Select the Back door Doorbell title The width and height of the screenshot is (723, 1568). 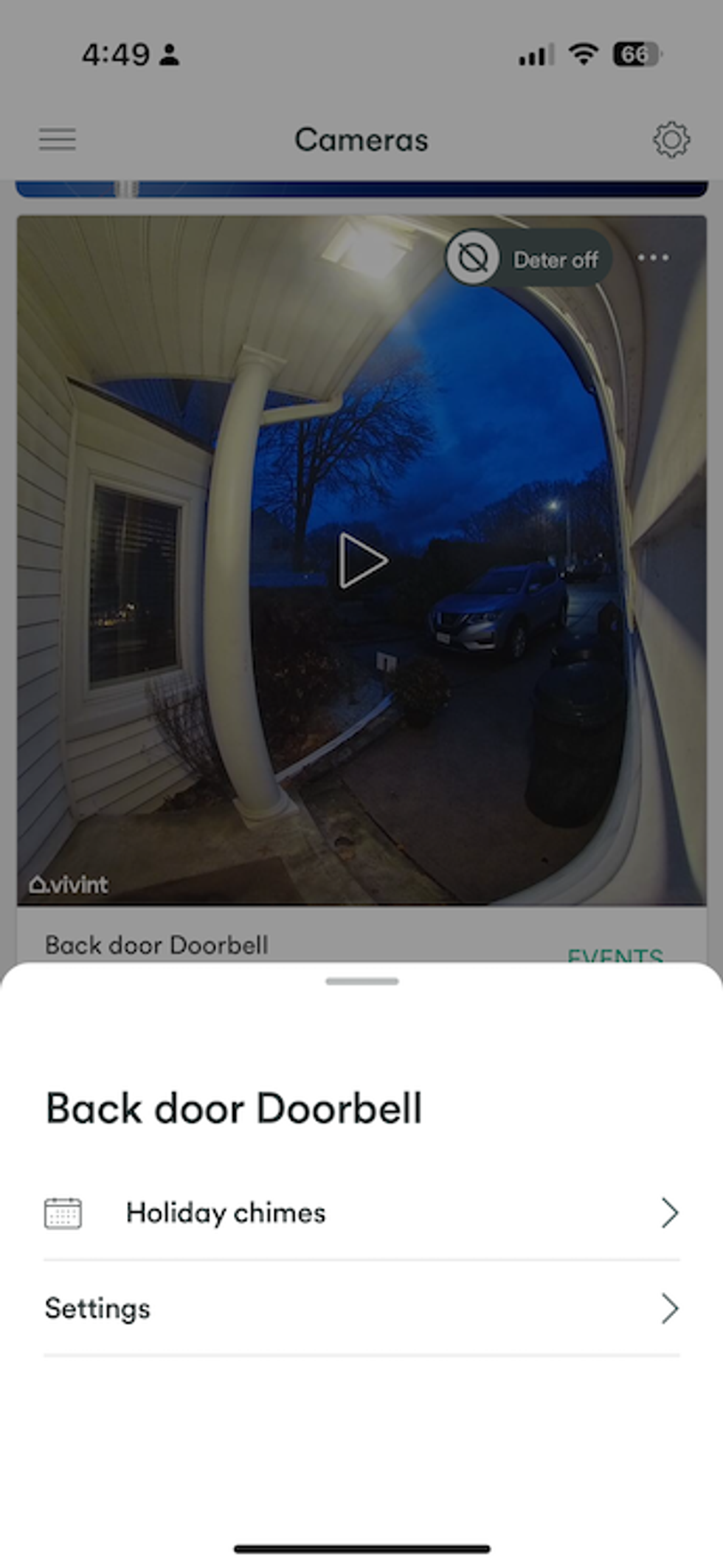(233, 1107)
